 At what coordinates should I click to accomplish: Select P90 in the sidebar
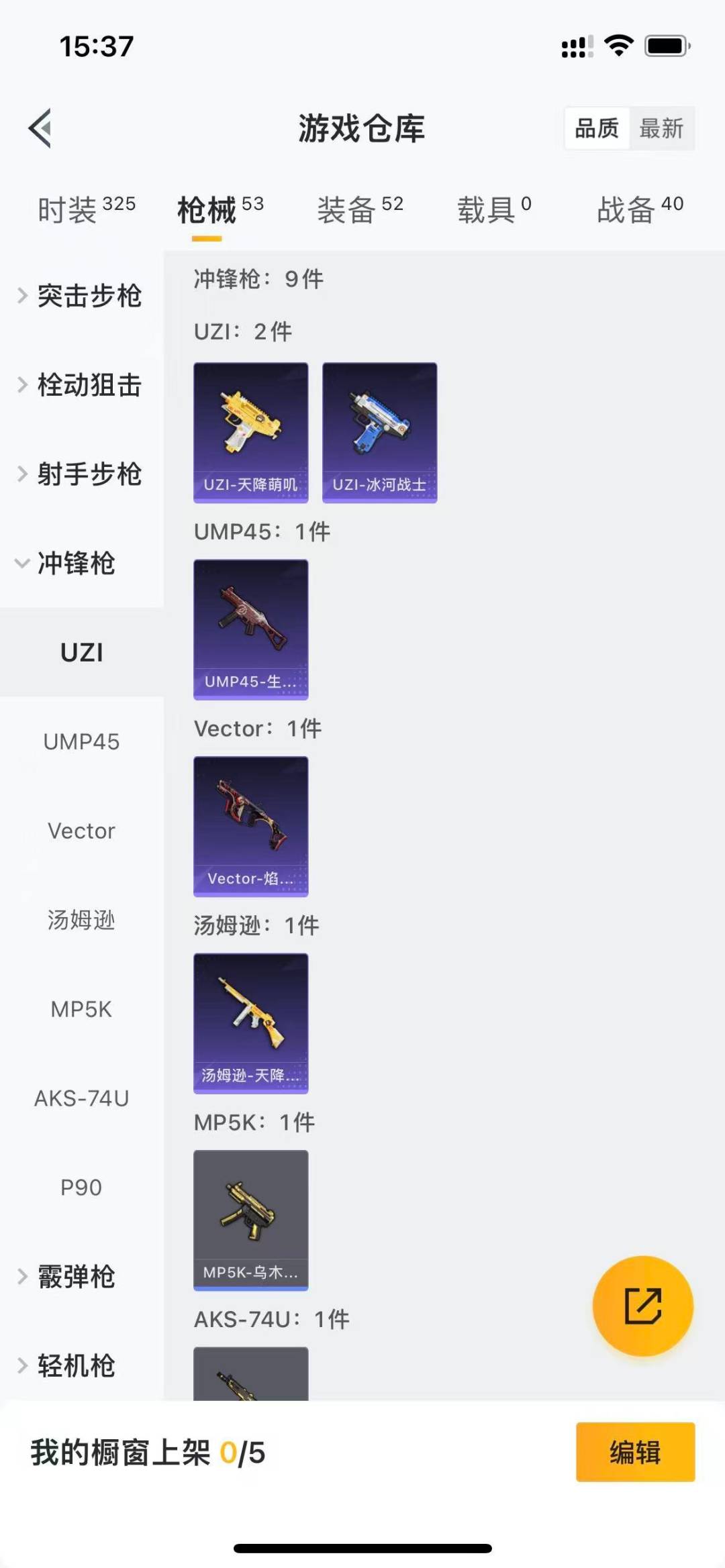(x=81, y=1188)
